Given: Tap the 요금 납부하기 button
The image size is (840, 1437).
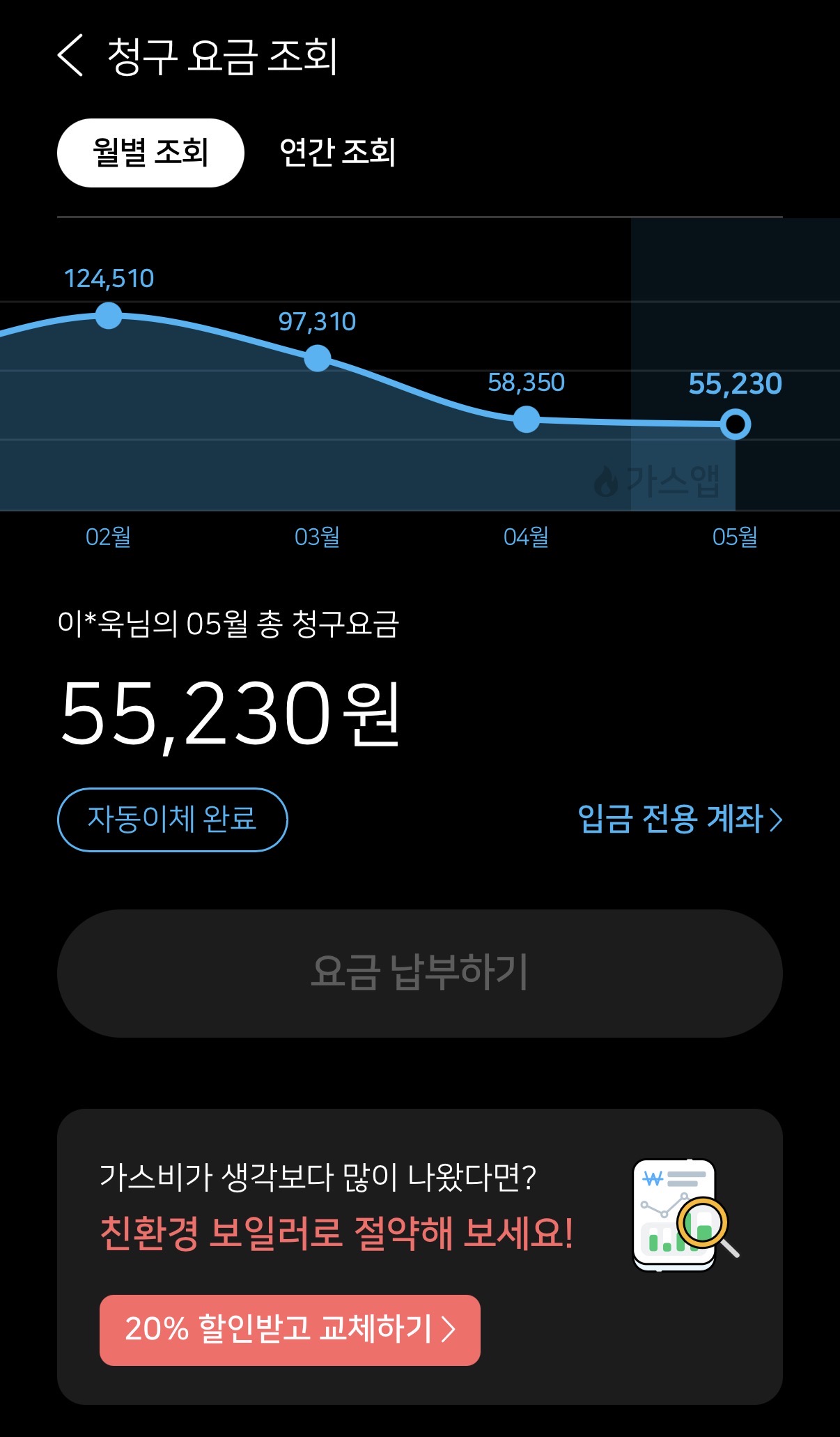Looking at the screenshot, I should (420, 973).
